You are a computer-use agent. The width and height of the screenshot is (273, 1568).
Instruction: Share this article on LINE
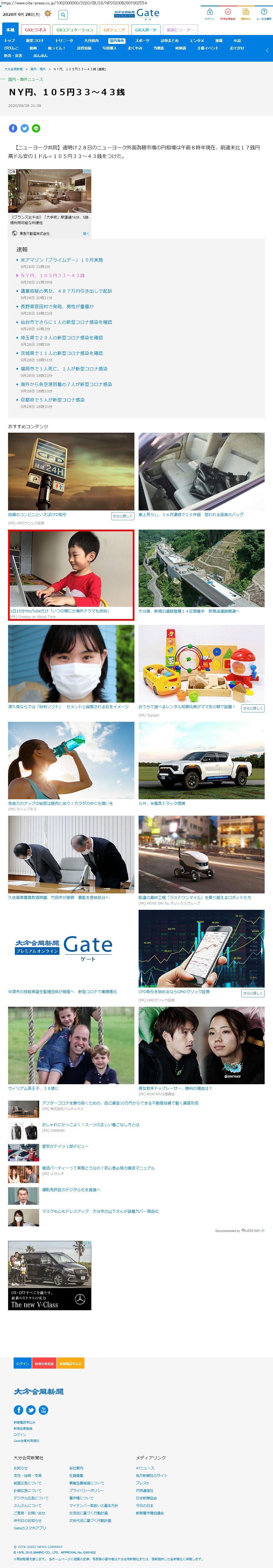pyautogui.click(x=36, y=128)
